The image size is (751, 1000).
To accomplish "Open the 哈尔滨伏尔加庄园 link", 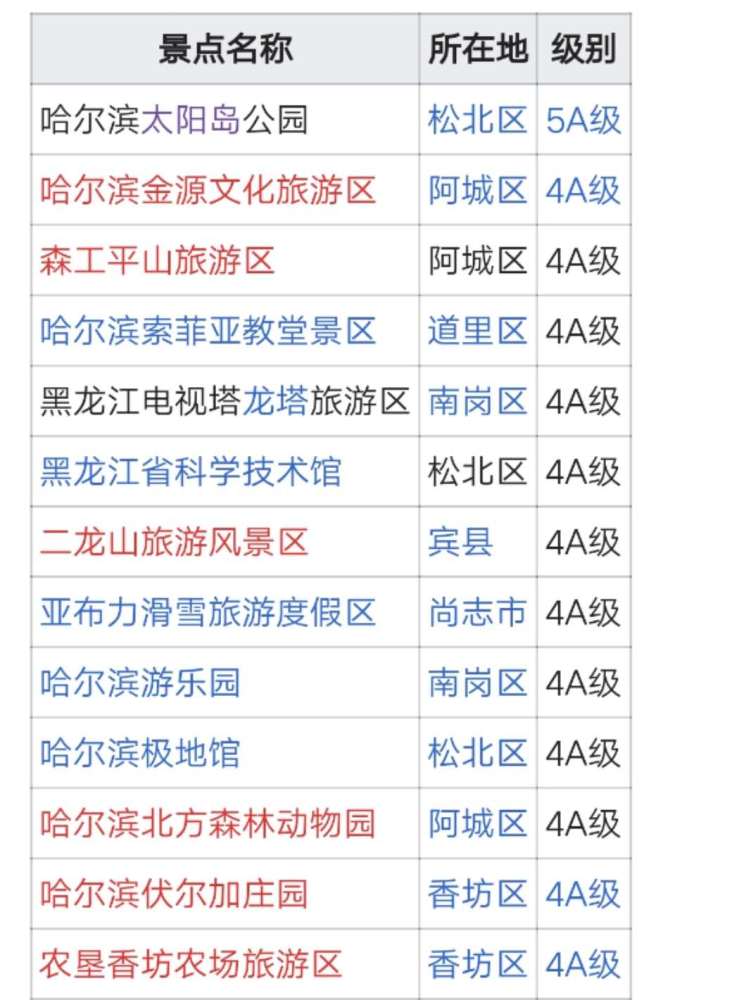I will pyautogui.click(x=174, y=894).
